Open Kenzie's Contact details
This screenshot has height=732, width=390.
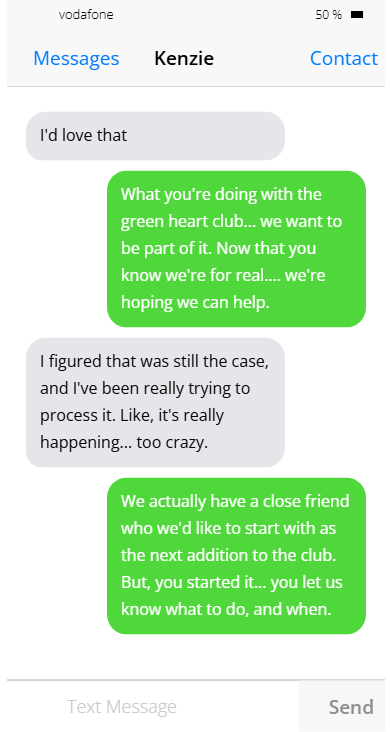coord(343,59)
